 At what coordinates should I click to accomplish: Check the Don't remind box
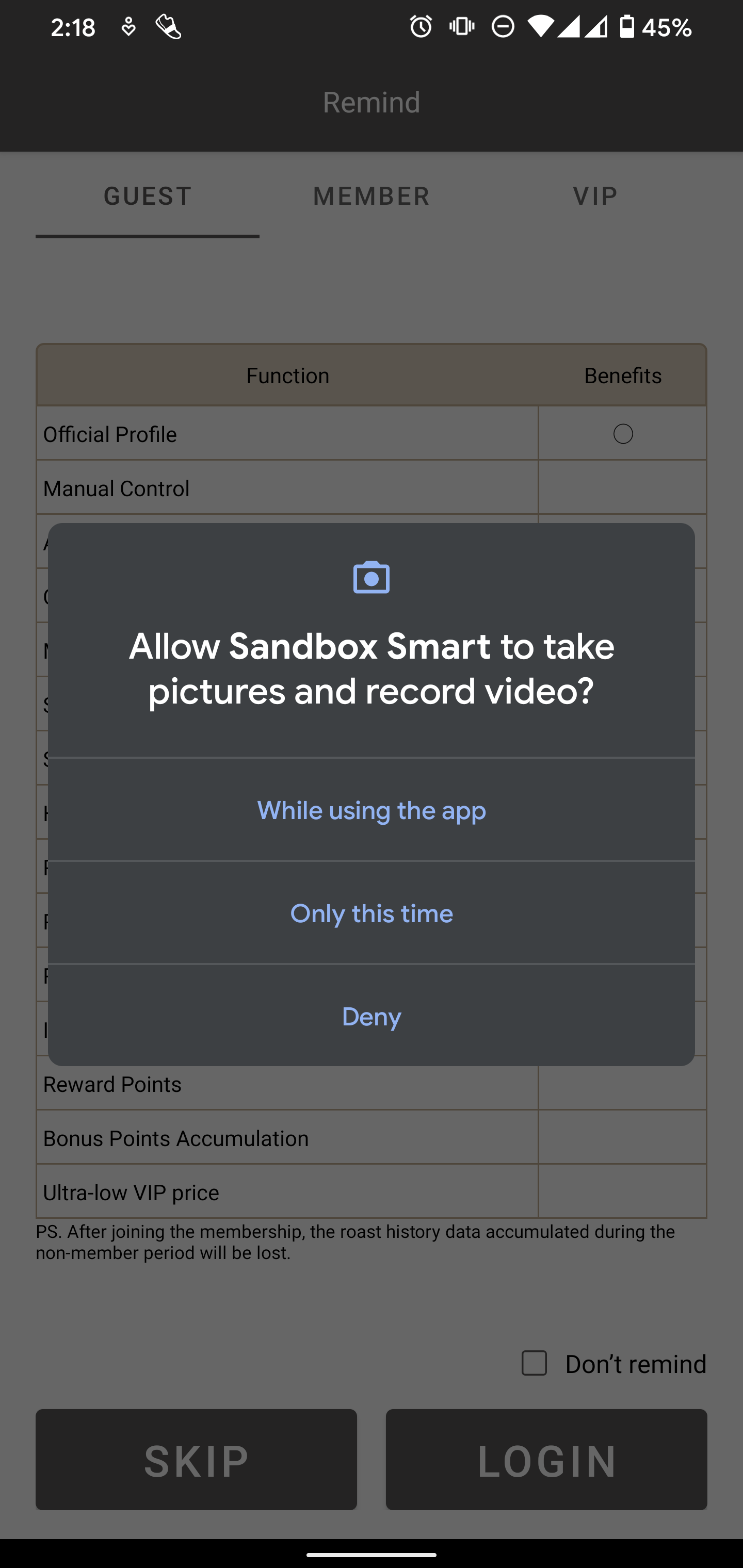[x=534, y=1363]
